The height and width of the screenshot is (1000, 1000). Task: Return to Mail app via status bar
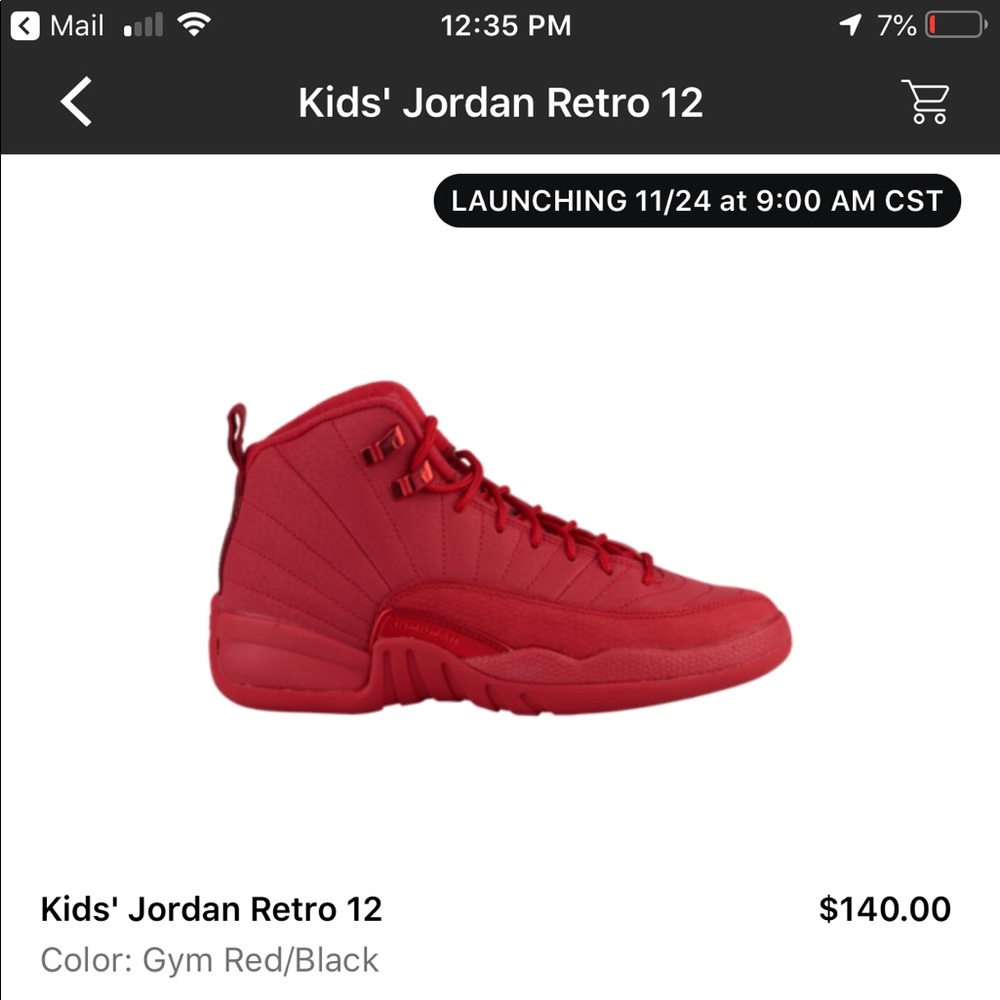tap(59, 25)
